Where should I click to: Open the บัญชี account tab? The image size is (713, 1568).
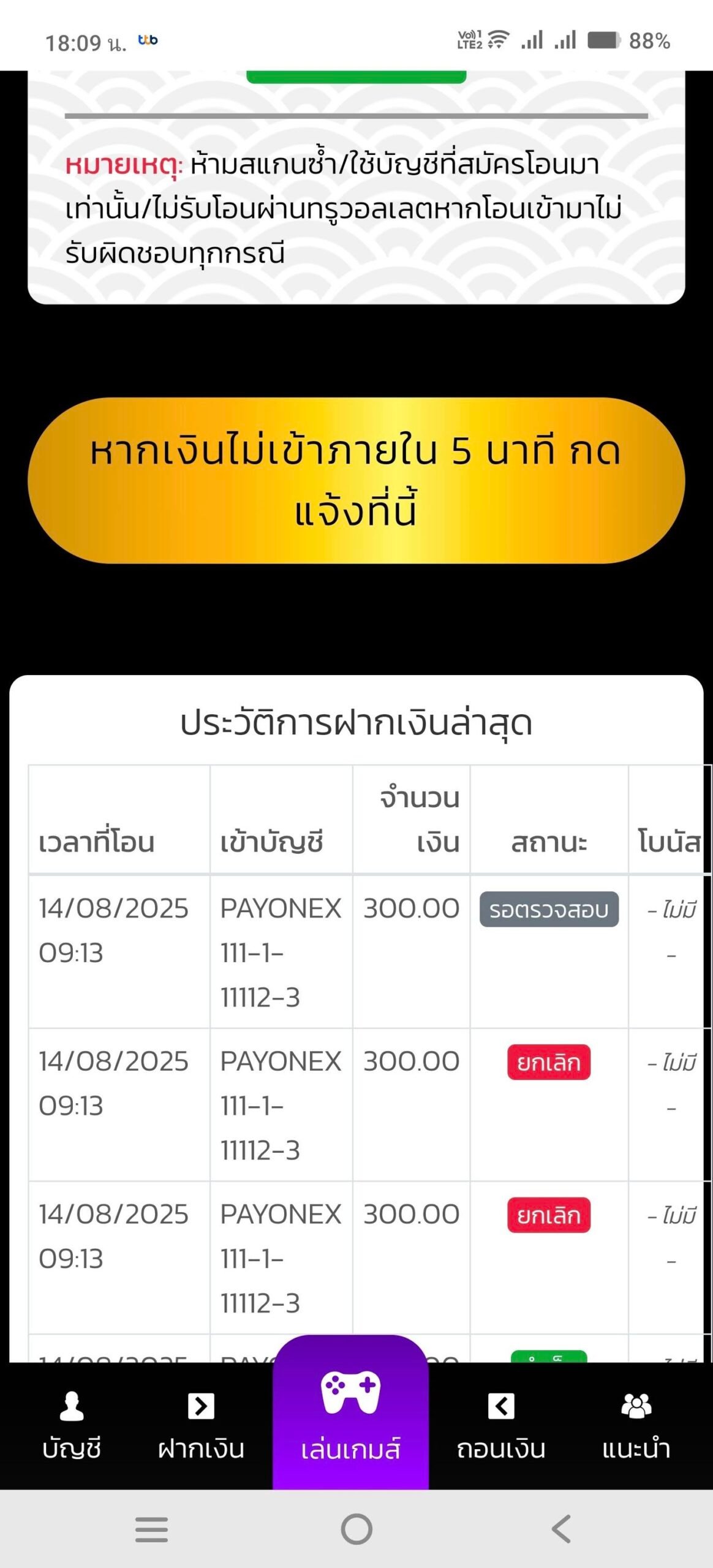pos(72,1425)
